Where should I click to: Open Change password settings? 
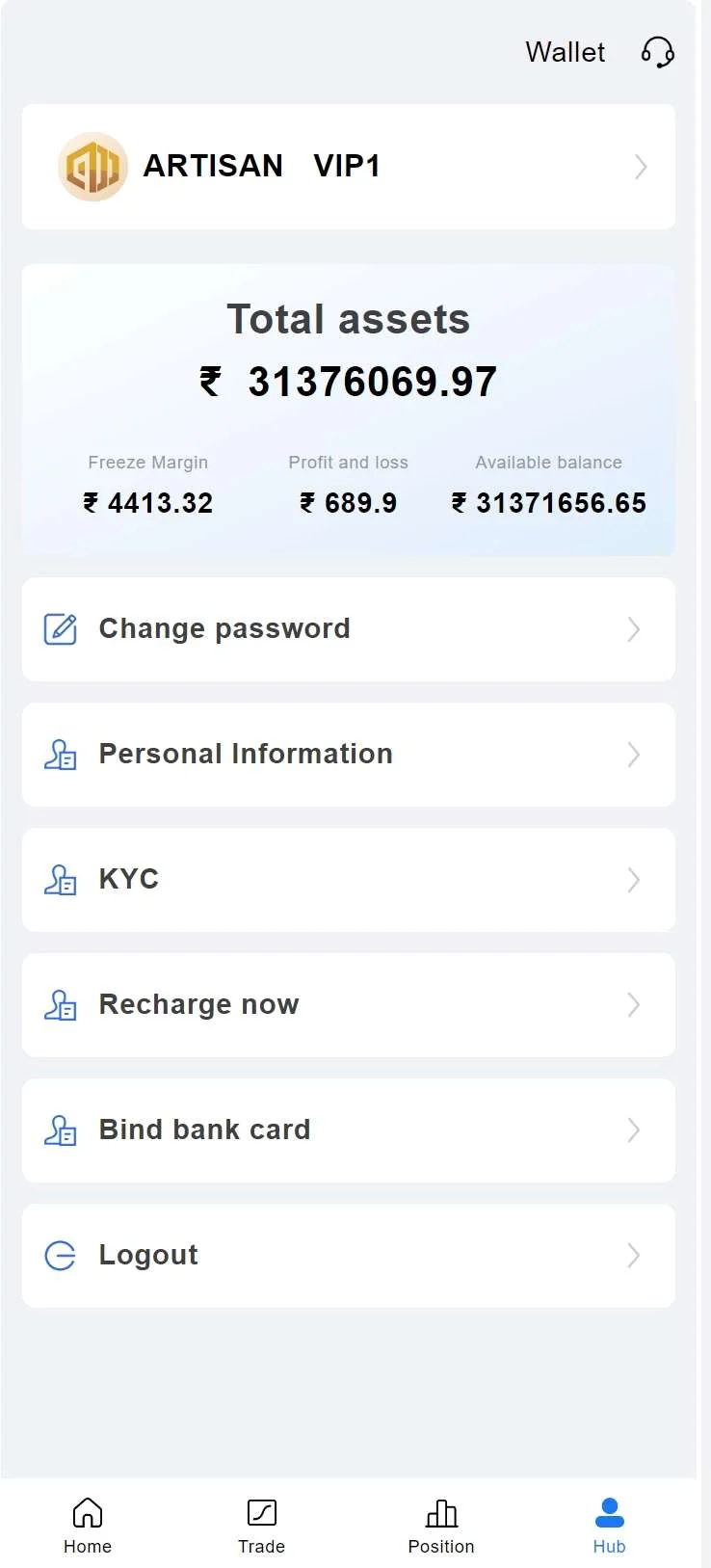(x=348, y=629)
